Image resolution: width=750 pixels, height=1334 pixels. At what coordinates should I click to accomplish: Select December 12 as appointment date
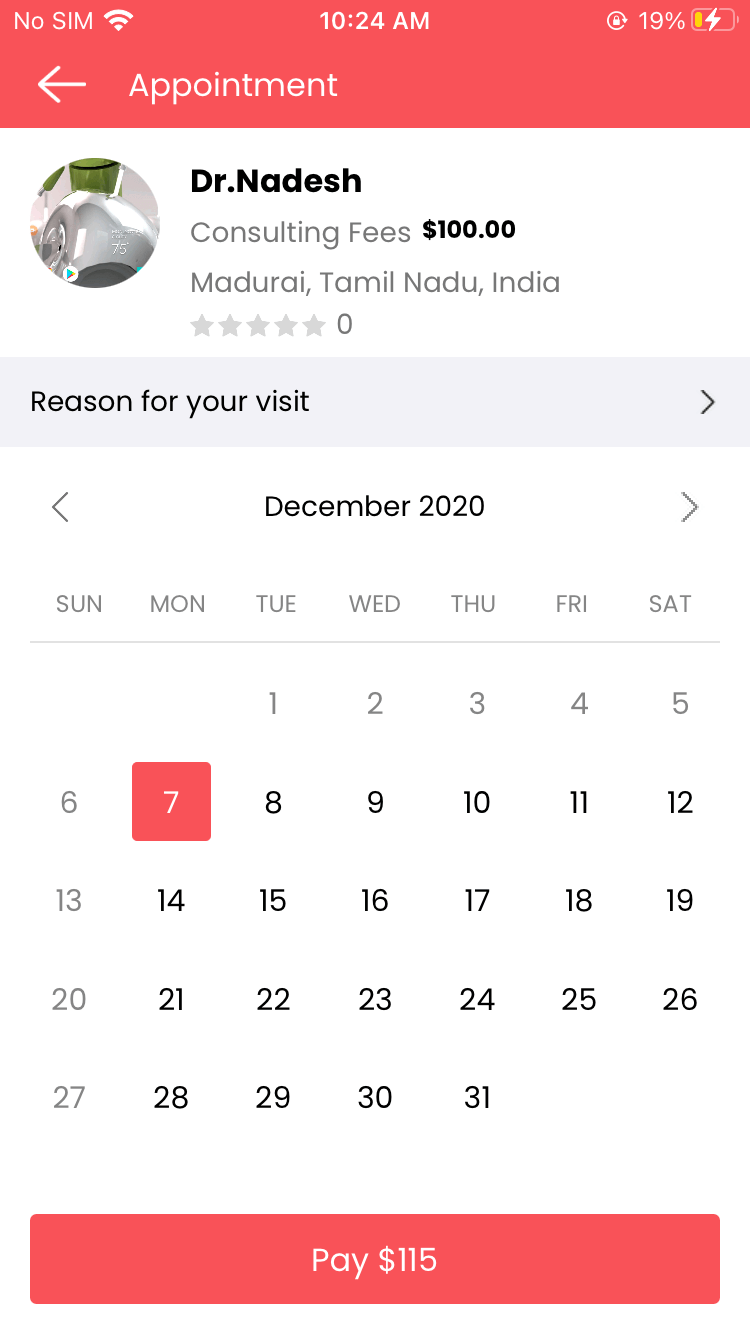click(x=680, y=802)
